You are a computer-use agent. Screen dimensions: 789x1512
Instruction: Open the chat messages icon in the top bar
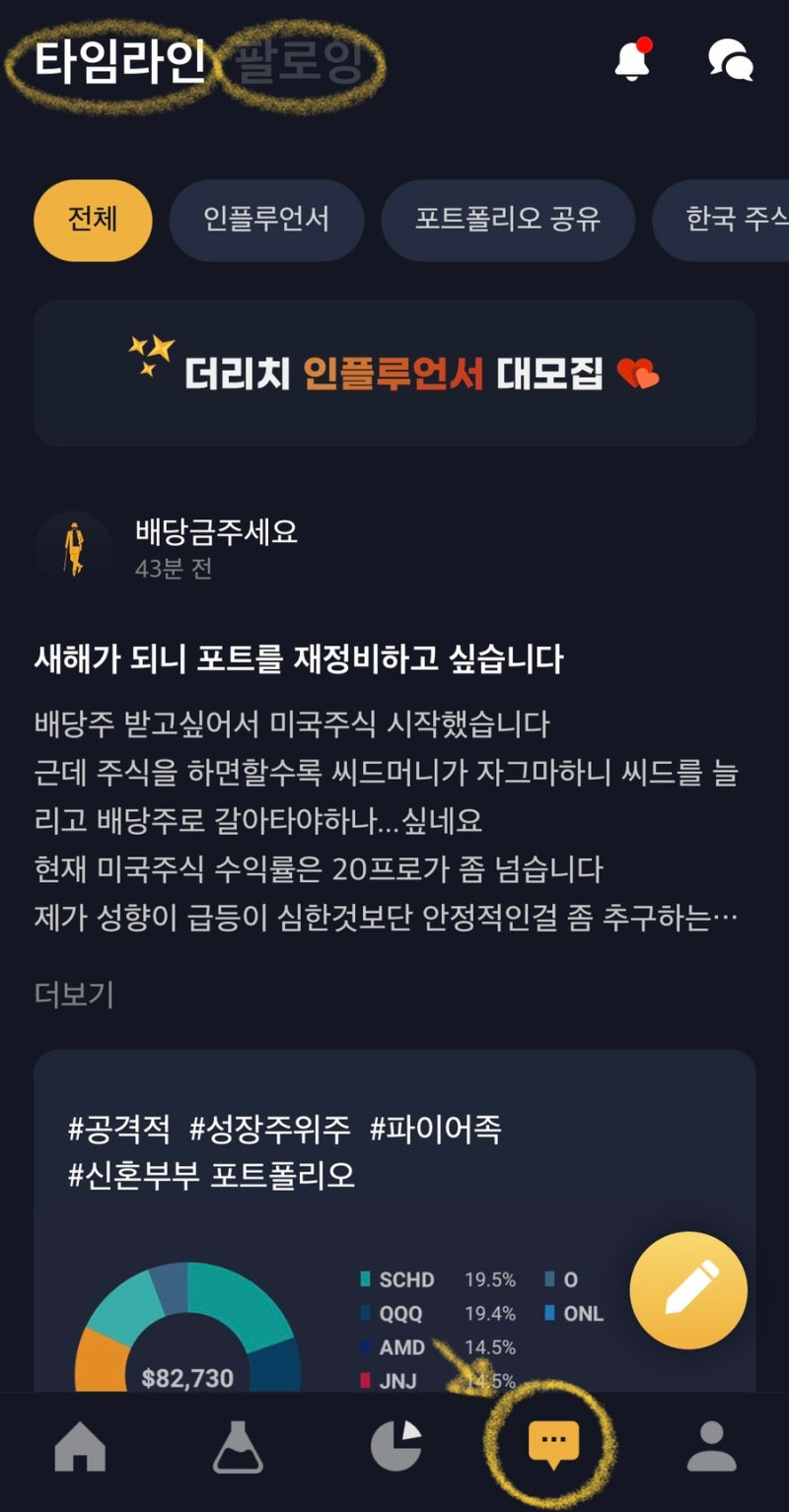pyautogui.click(x=730, y=61)
